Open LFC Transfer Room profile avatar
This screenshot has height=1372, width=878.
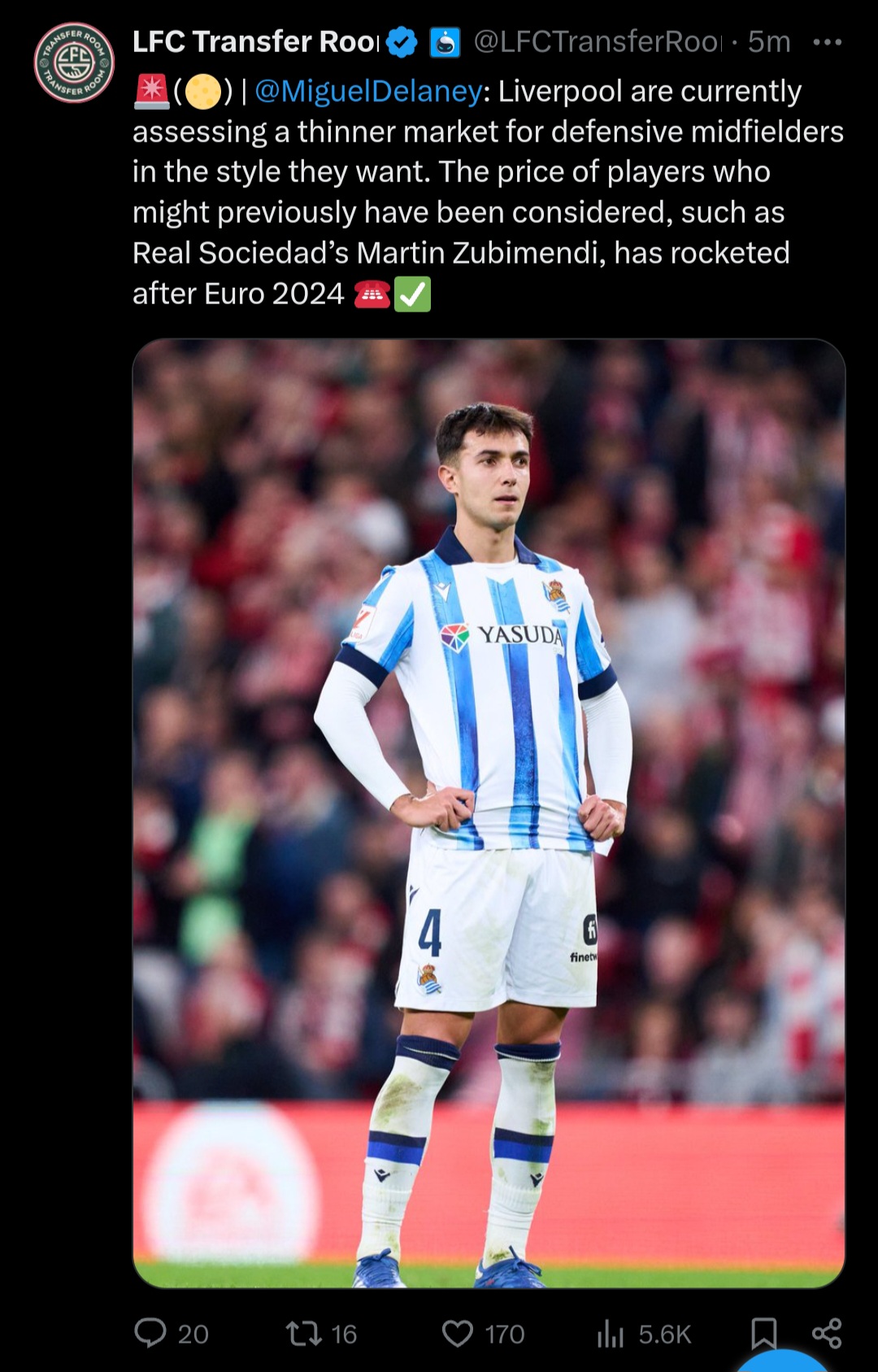click(x=74, y=63)
